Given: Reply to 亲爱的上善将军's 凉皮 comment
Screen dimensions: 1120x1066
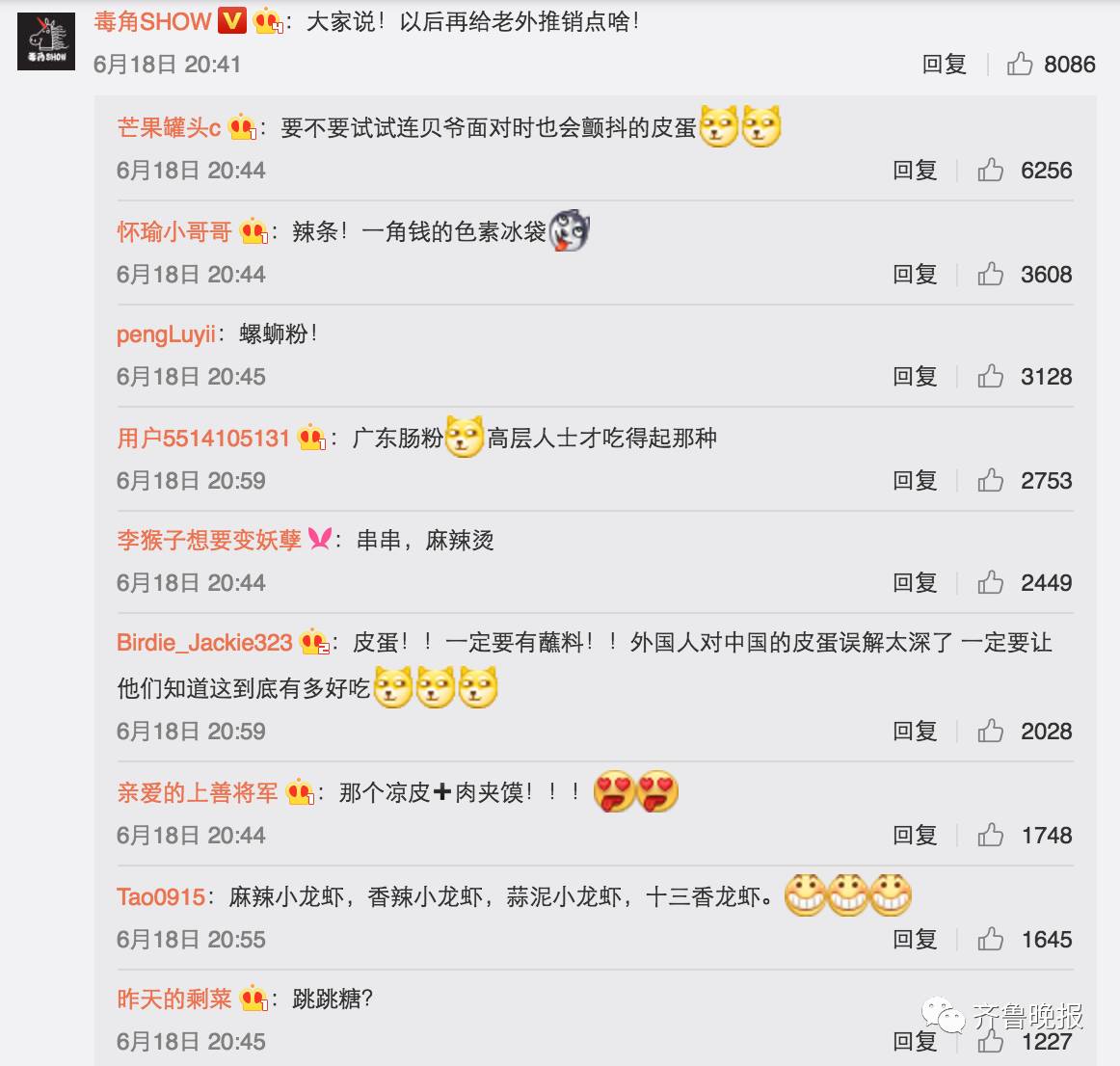Looking at the screenshot, I should (x=915, y=836).
